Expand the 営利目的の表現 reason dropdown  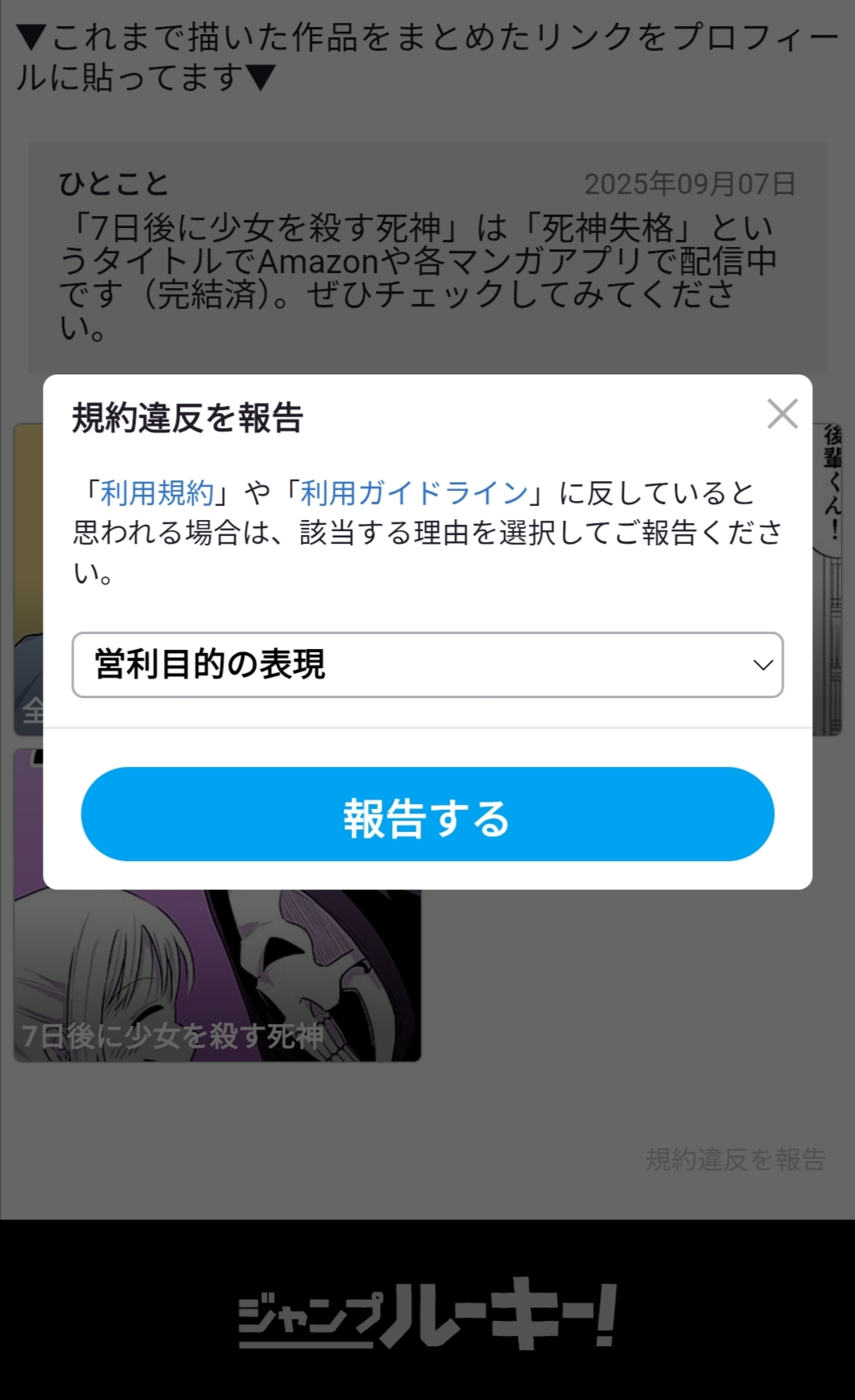[x=427, y=665]
